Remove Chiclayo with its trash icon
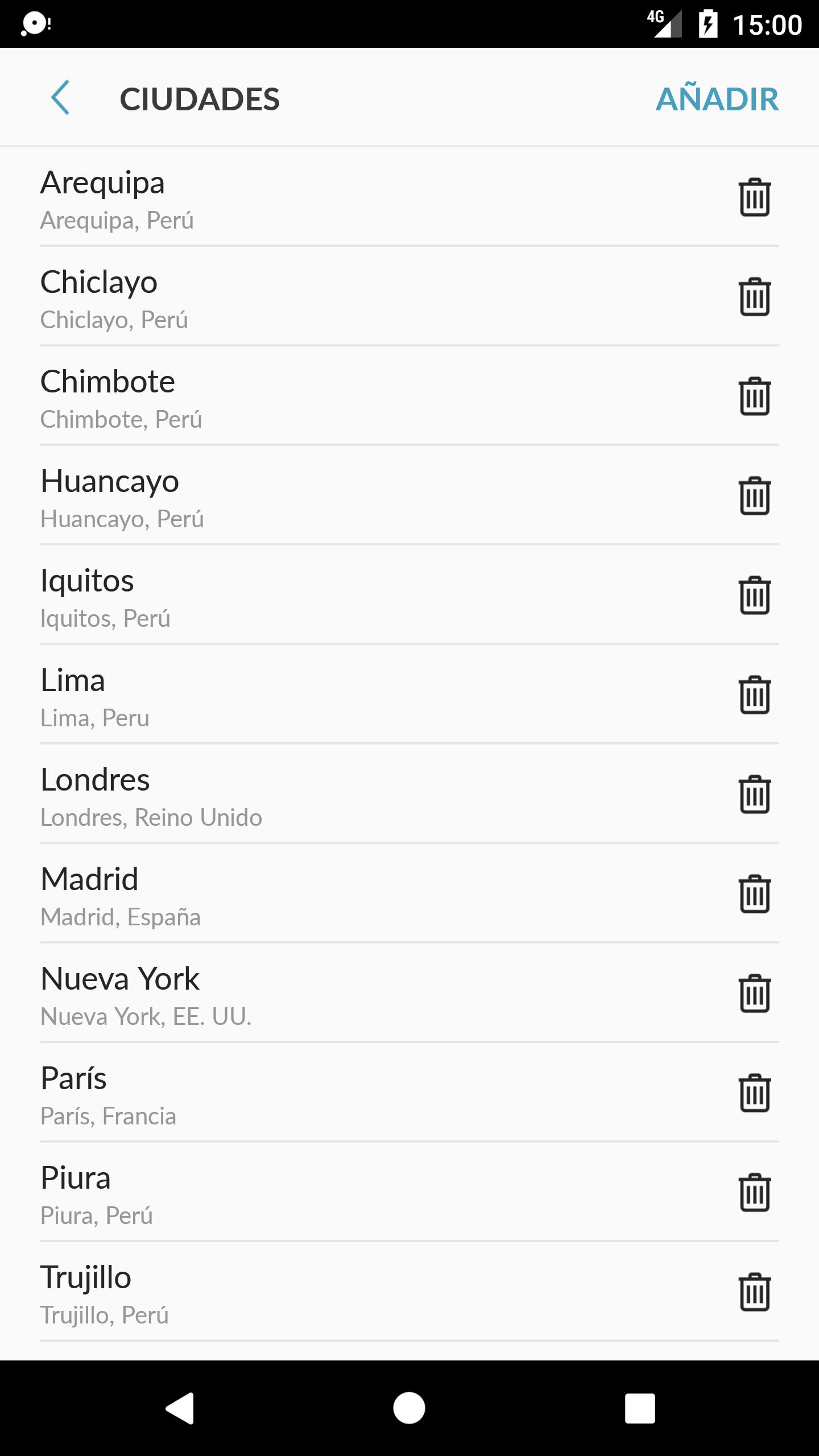This screenshot has height=1456, width=819. point(754,297)
